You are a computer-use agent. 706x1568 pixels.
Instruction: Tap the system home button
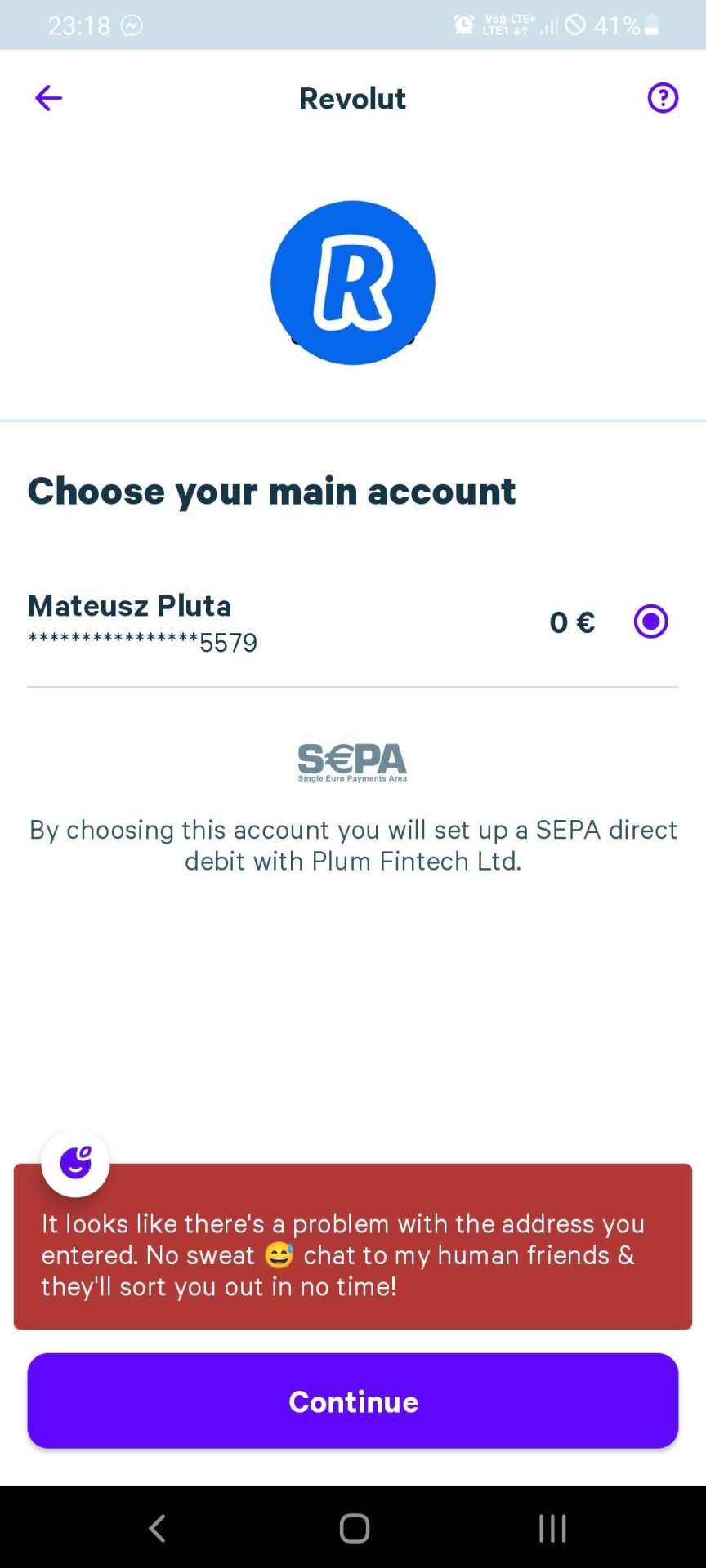354,1528
